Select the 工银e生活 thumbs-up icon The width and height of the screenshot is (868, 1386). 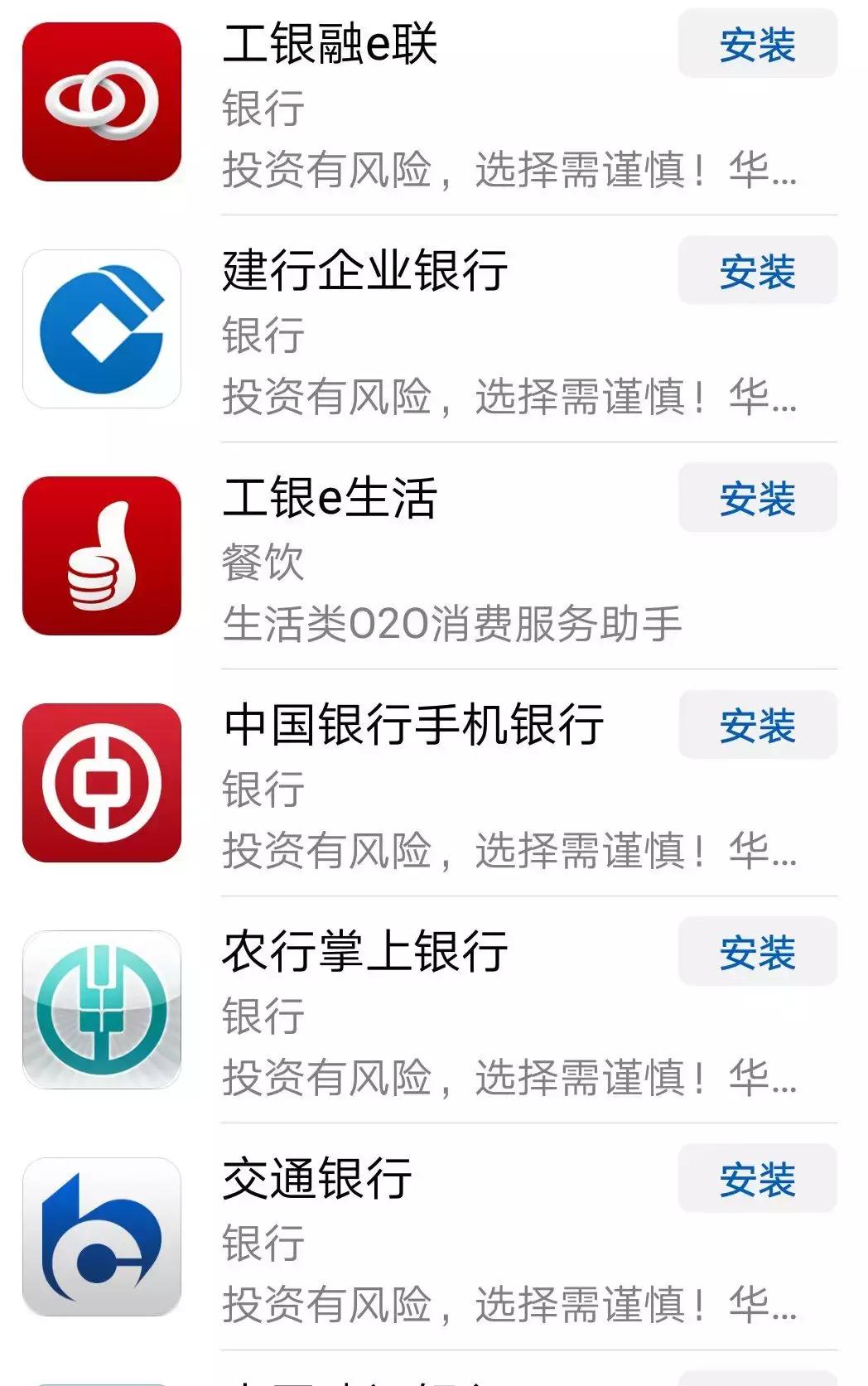101,559
